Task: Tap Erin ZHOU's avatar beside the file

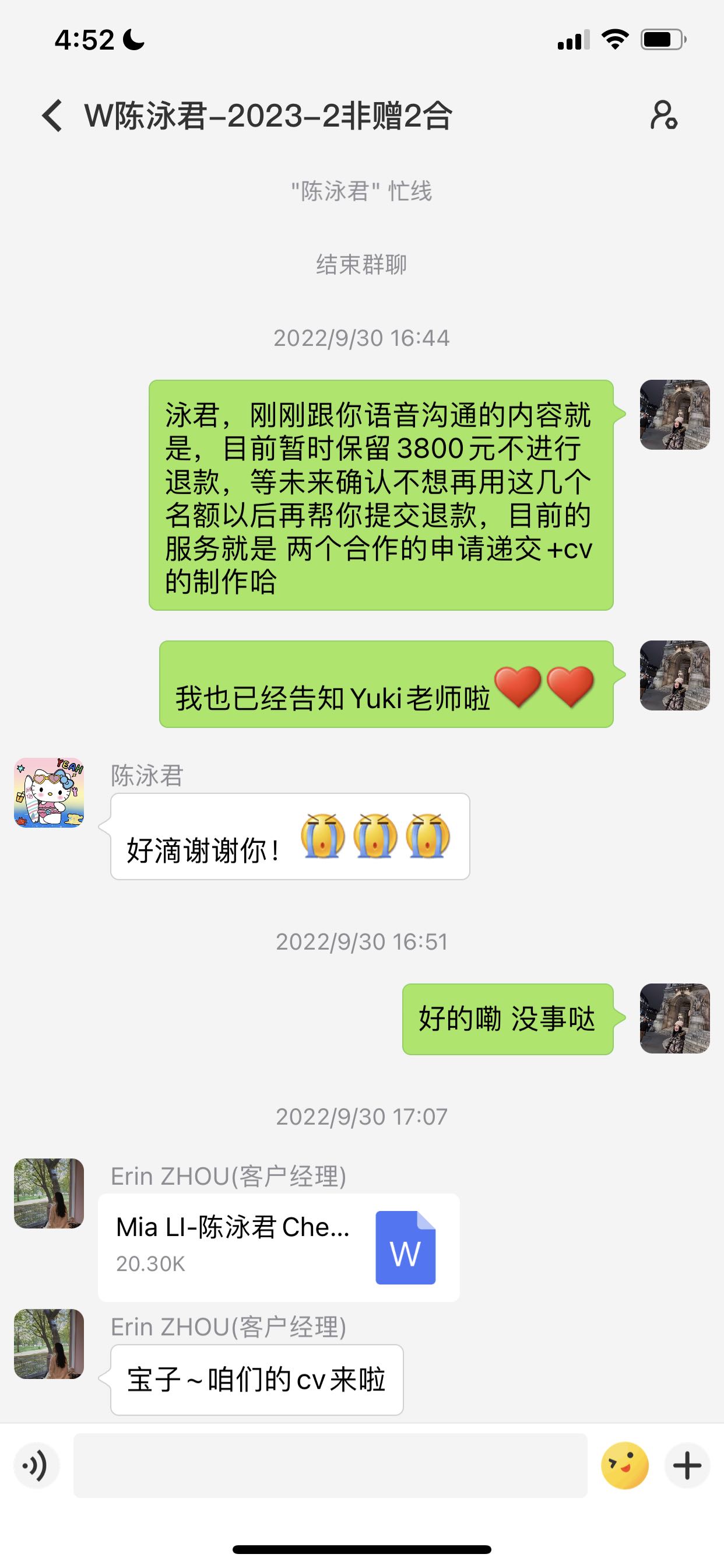Action: pos(50,1192)
